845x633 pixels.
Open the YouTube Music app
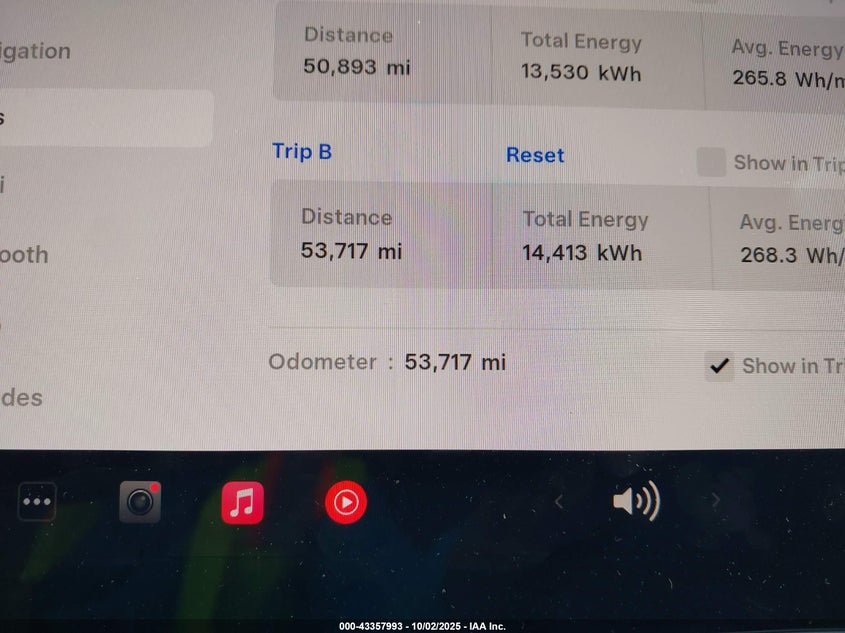pos(346,502)
